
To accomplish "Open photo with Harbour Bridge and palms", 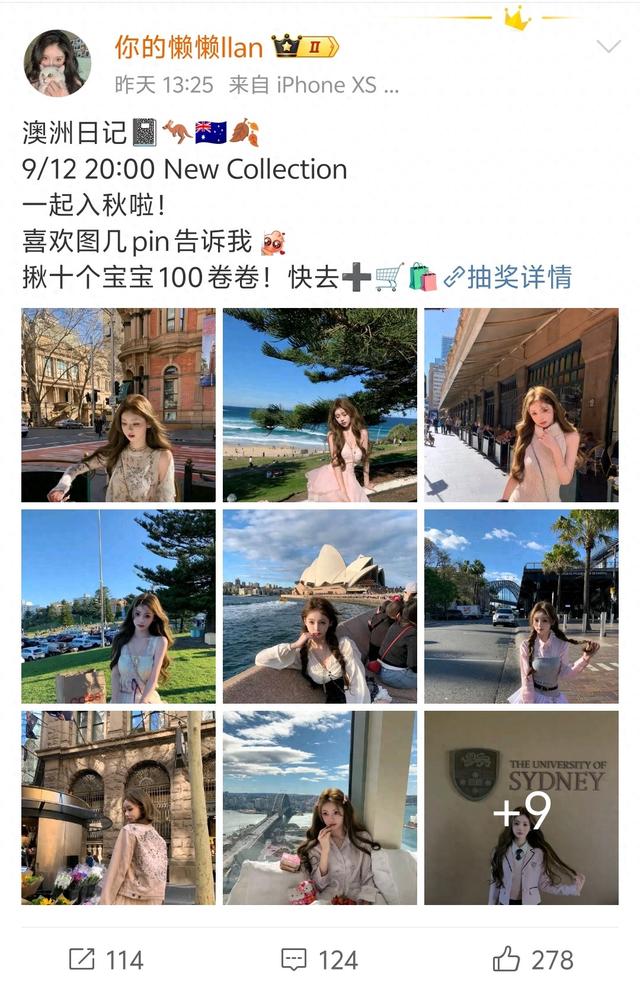I will click(521, 606).
